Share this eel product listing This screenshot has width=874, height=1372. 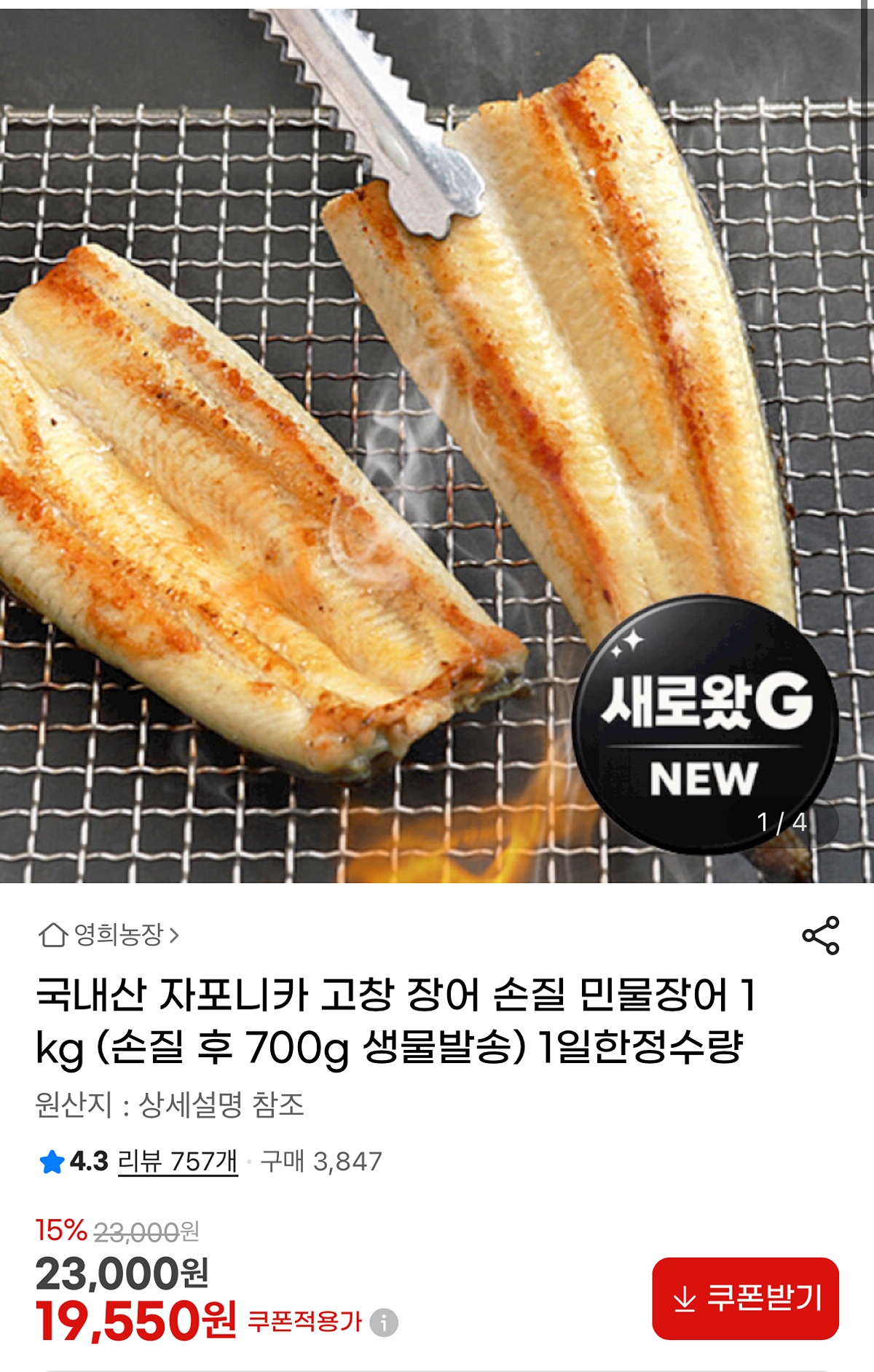point(820,936)
